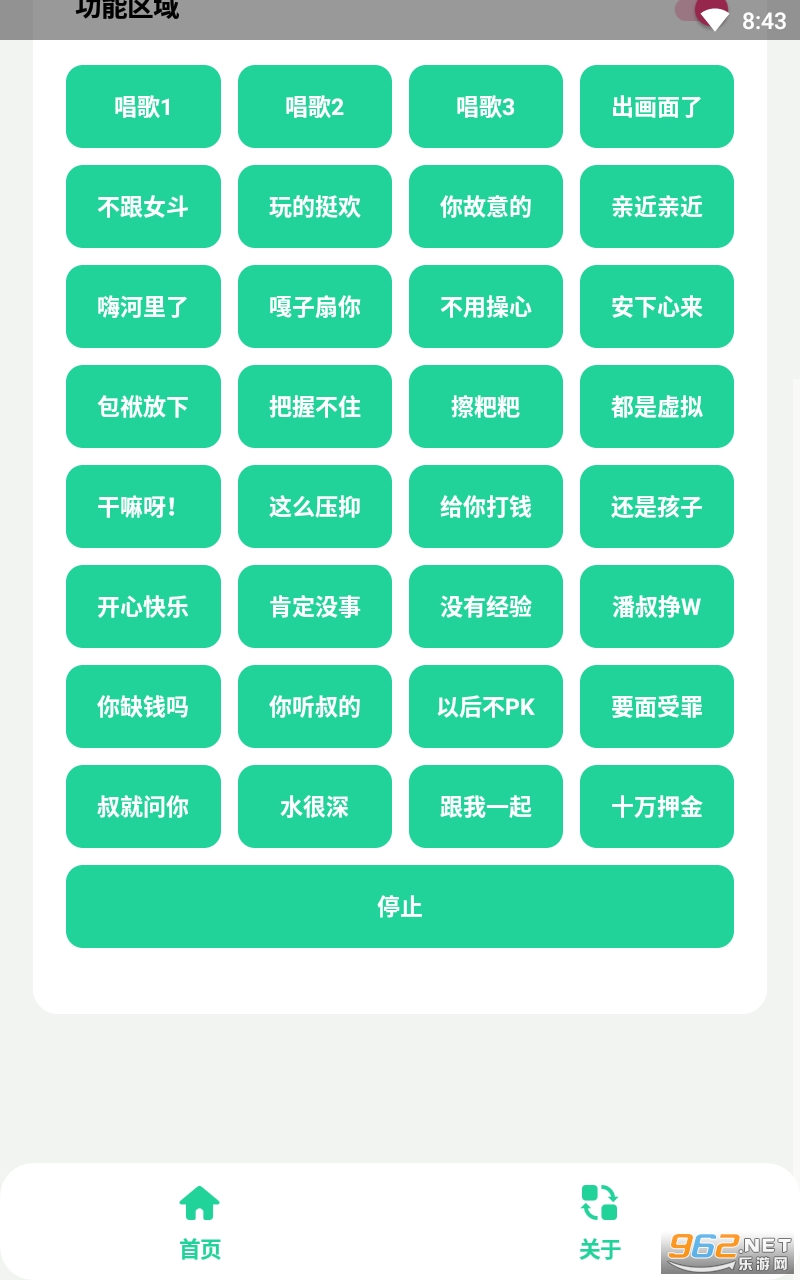Viewport: 800px width, 1280px height.
Task: Play the 以后不PK sound
Action: point(486,707)
